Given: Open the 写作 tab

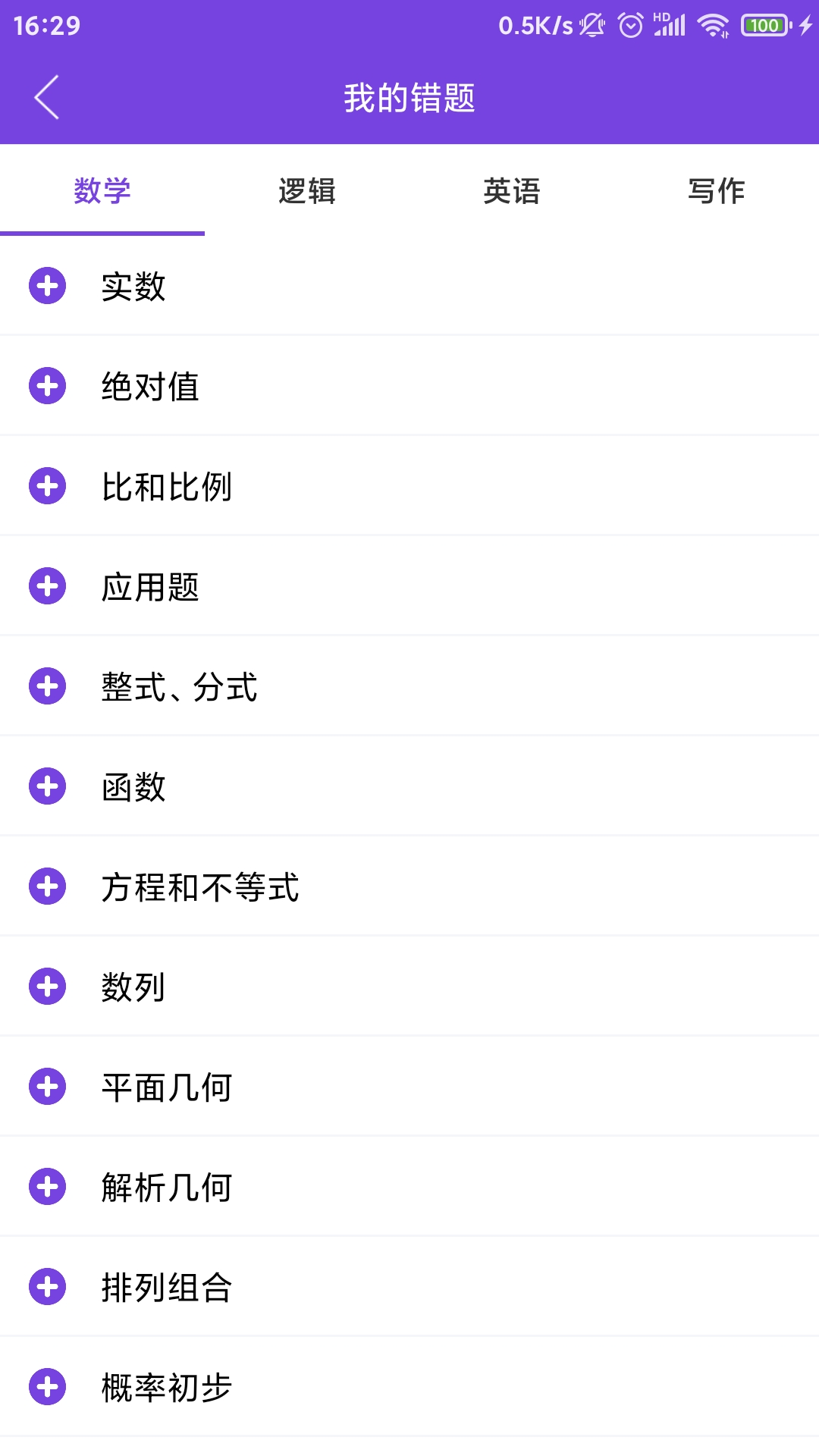Looking at the screenshot, I should (717, 192).
